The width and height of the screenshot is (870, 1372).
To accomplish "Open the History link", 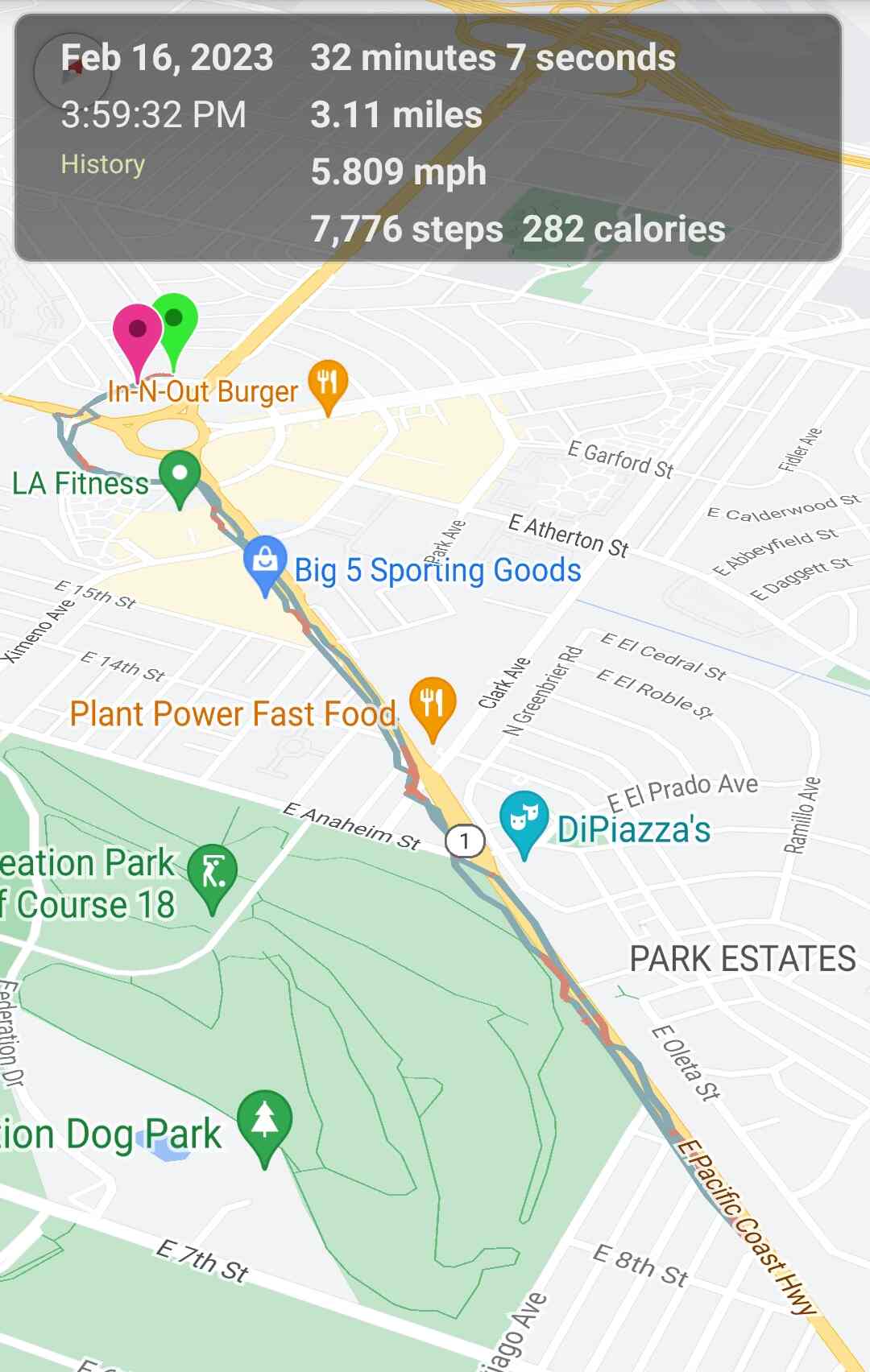I will pos(102,164).
